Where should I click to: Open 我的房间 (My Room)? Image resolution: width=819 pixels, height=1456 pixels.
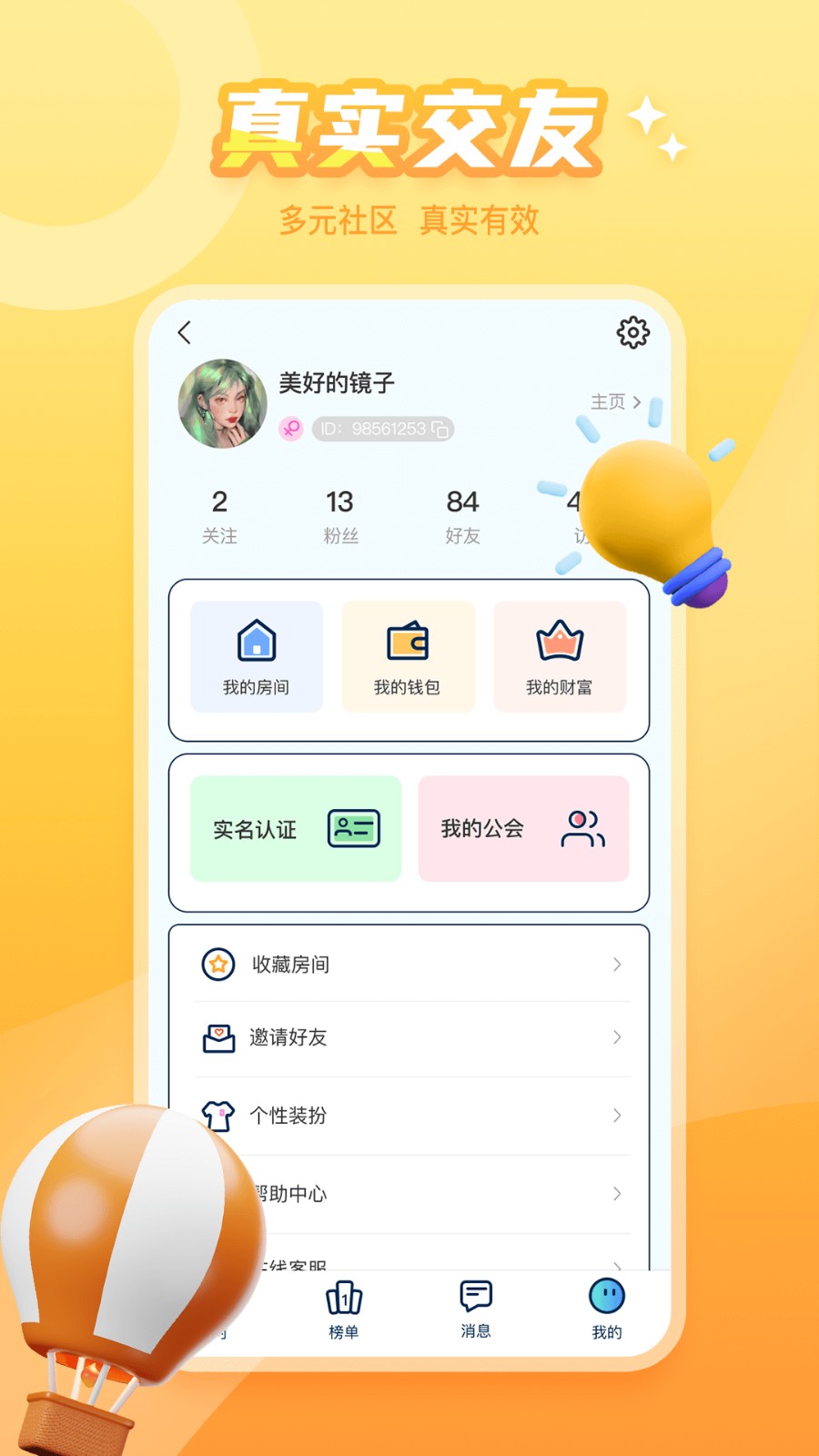click(x=256, y=655)
